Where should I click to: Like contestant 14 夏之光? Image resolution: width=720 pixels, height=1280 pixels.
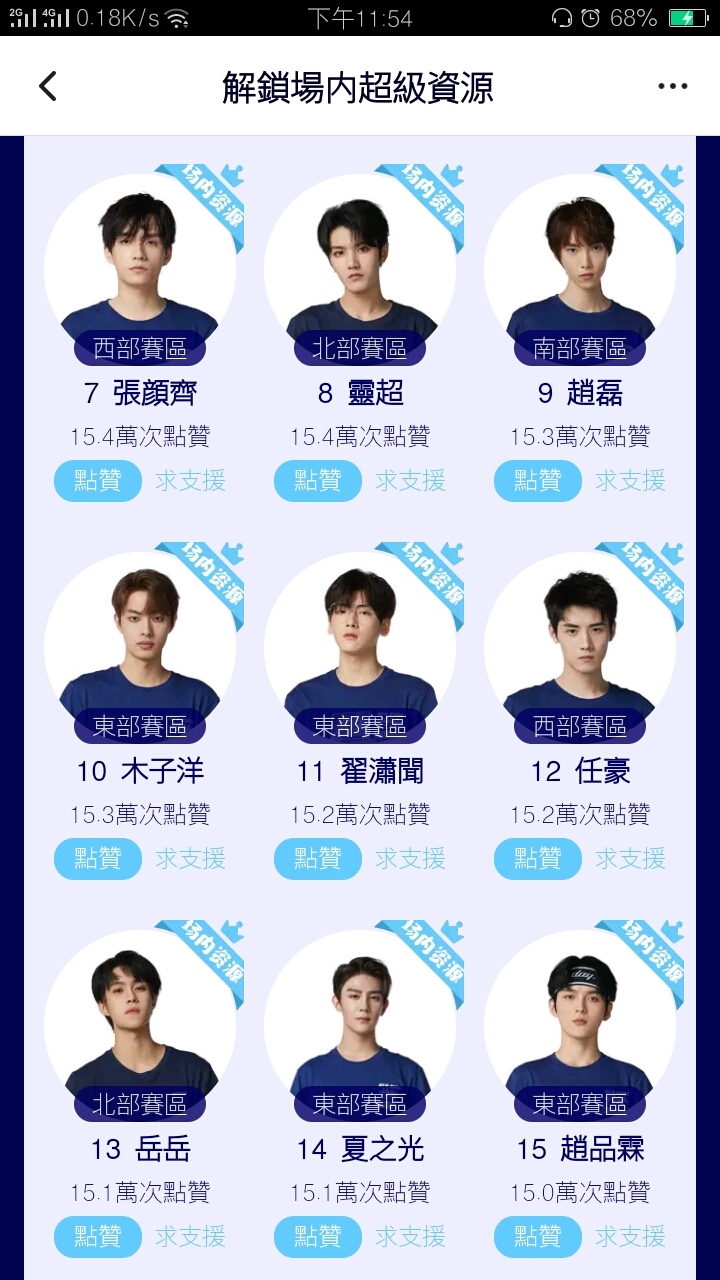(x=318, y=1237)
